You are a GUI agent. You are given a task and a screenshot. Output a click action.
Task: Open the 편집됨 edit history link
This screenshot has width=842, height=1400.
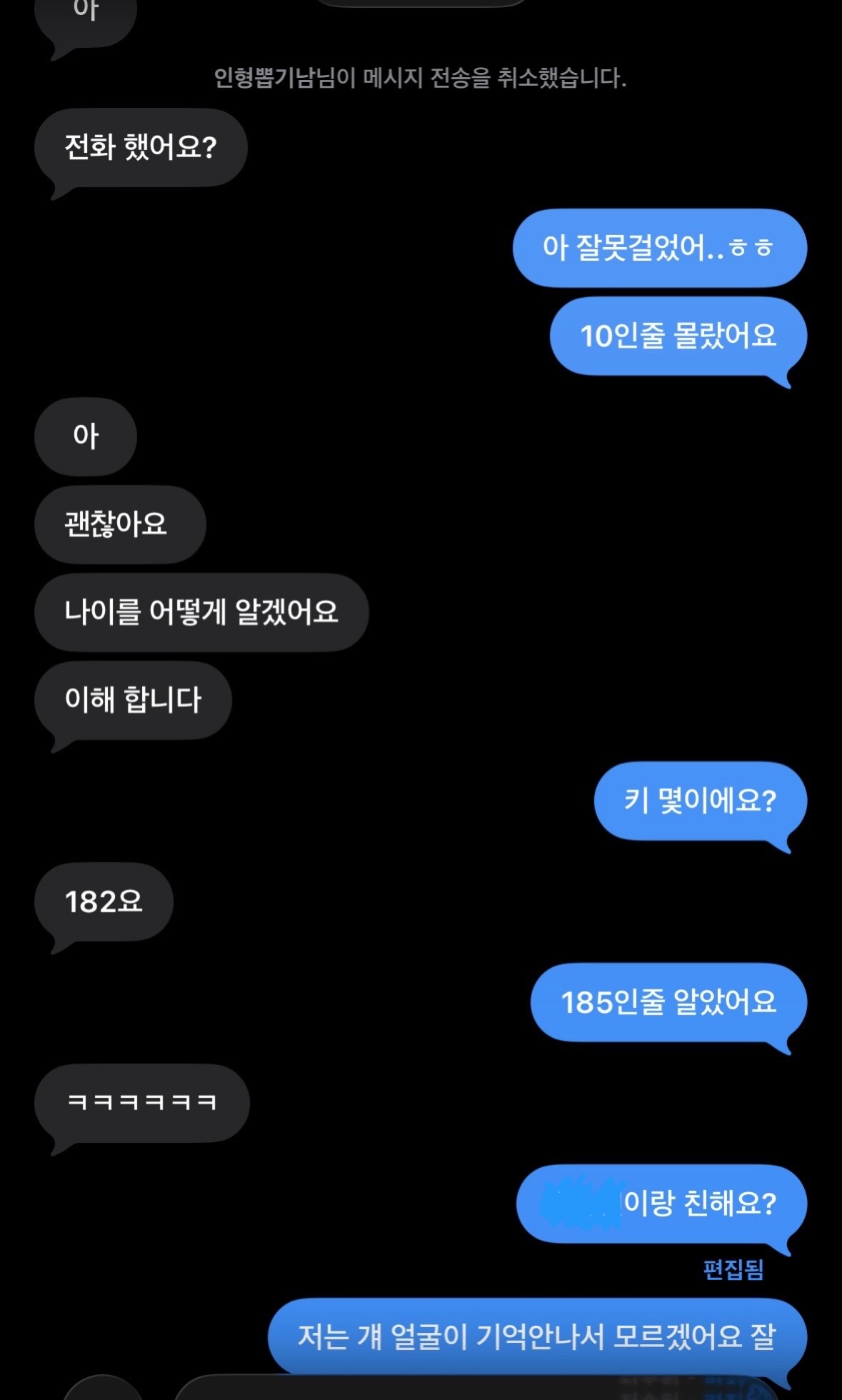pyautogui.click(x=733, y=1269)
